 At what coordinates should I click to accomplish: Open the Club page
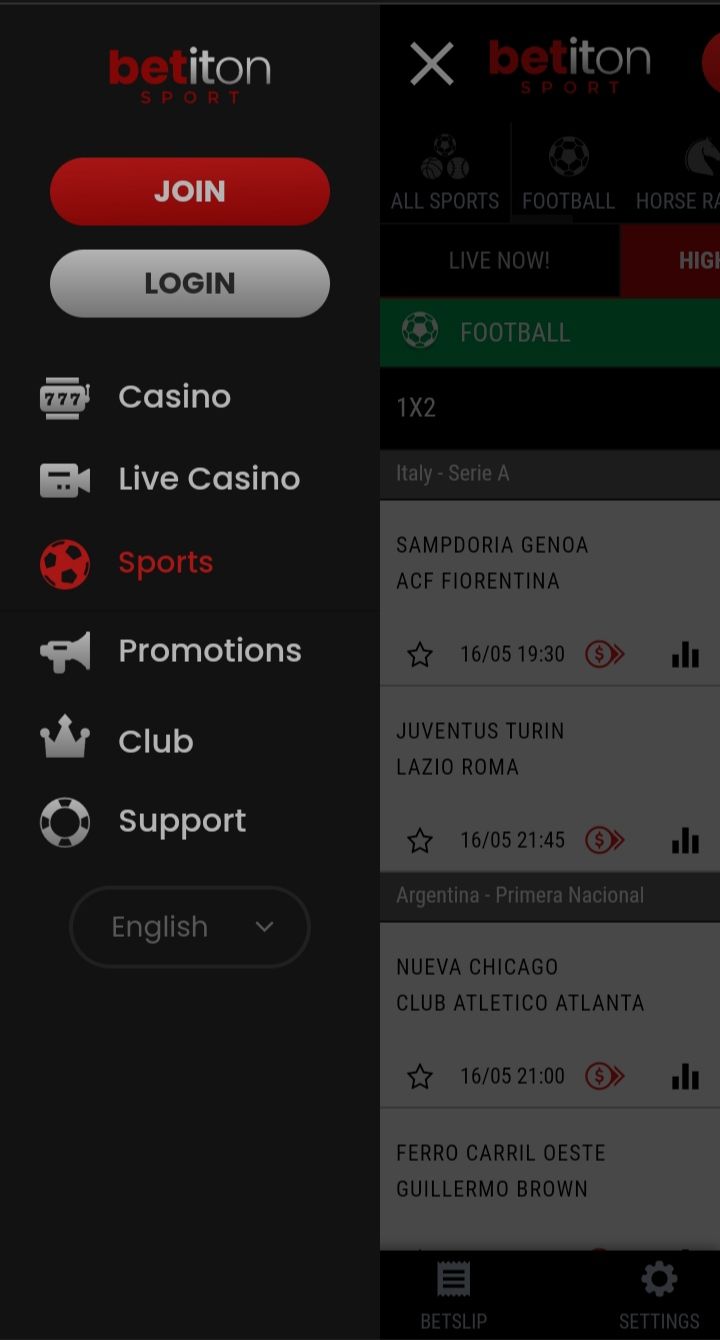click(x=155, y=741)
